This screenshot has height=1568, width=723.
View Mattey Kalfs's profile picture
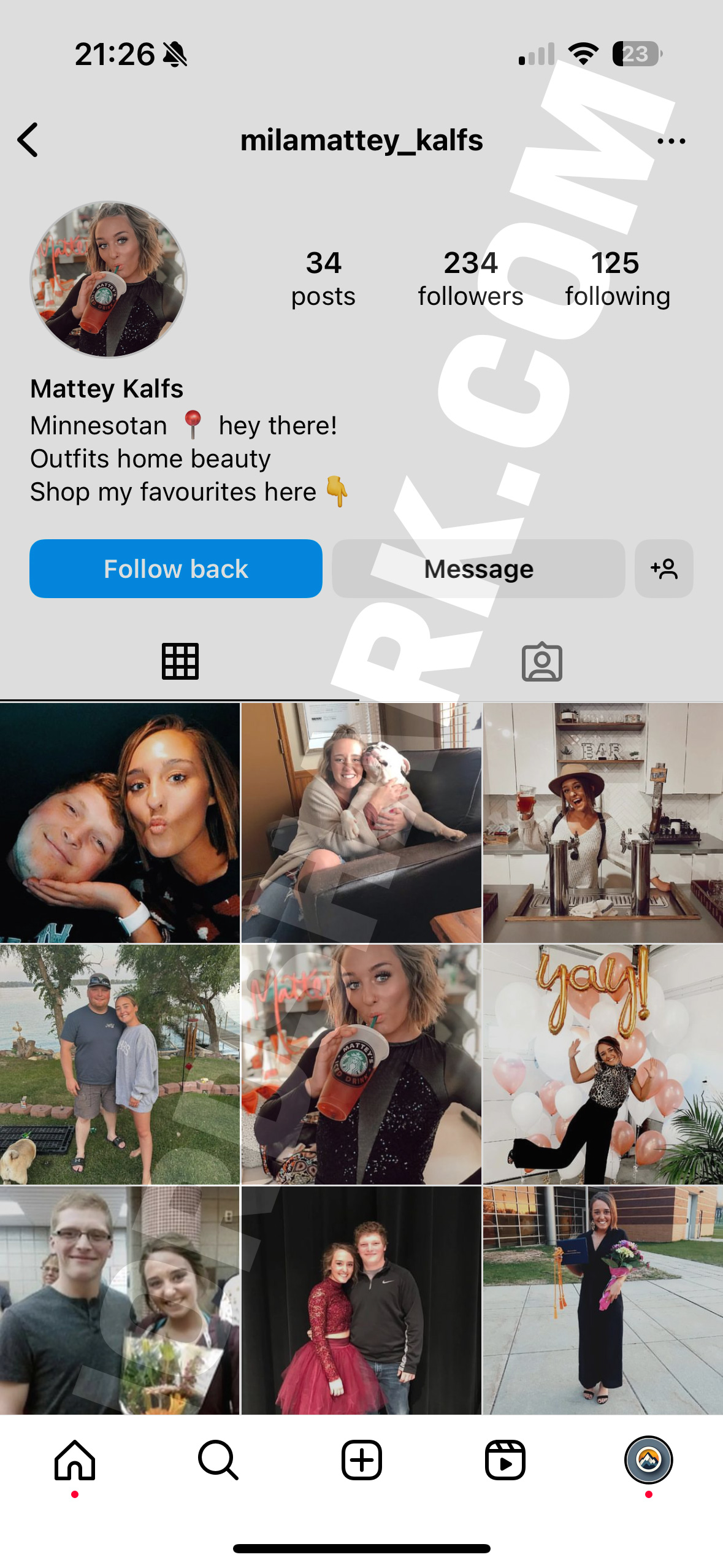click(x=109, y=279)
